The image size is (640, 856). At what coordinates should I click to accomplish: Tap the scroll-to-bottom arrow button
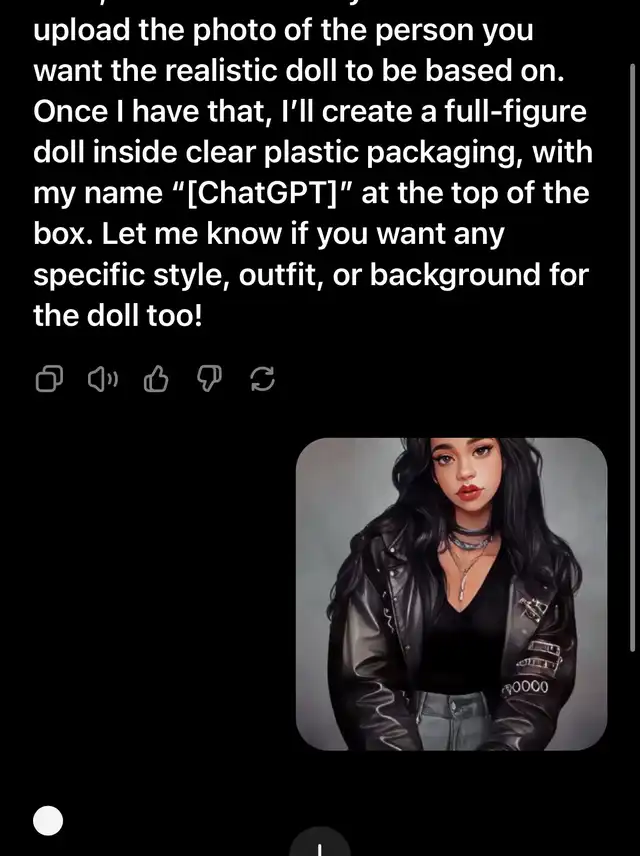[x=319, y=843]
